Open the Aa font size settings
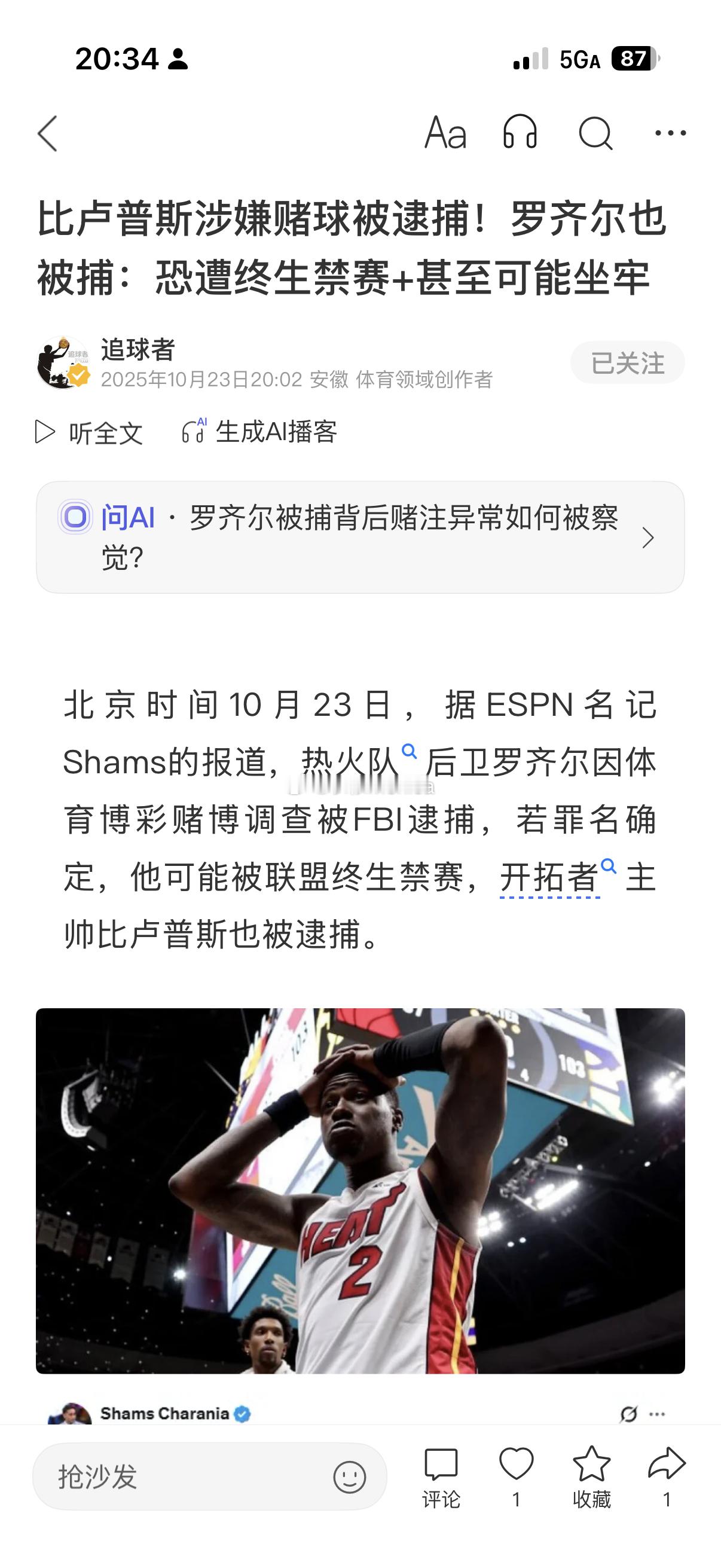721x1568 pixels. 446,134
